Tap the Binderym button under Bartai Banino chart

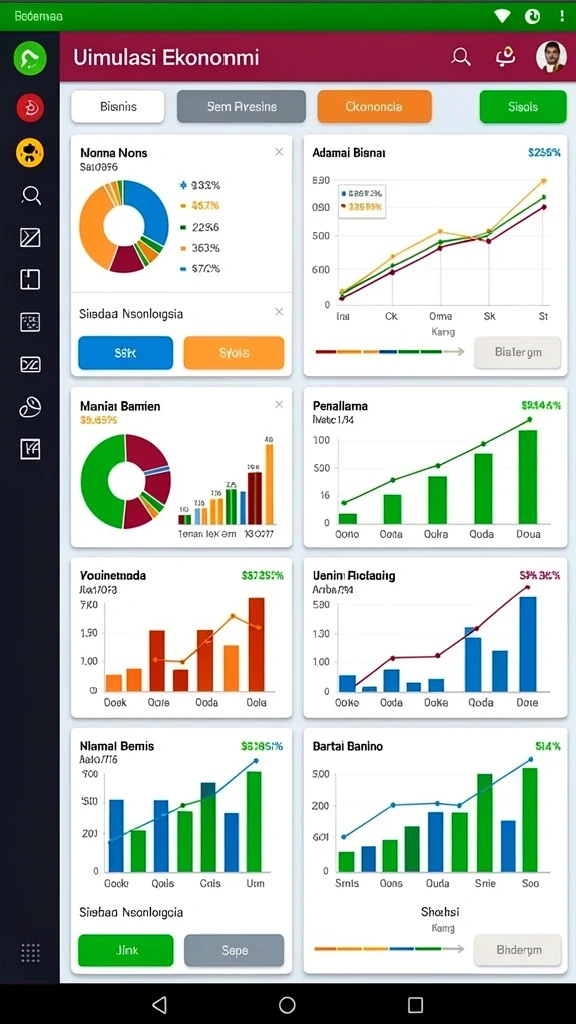[518, 950]
